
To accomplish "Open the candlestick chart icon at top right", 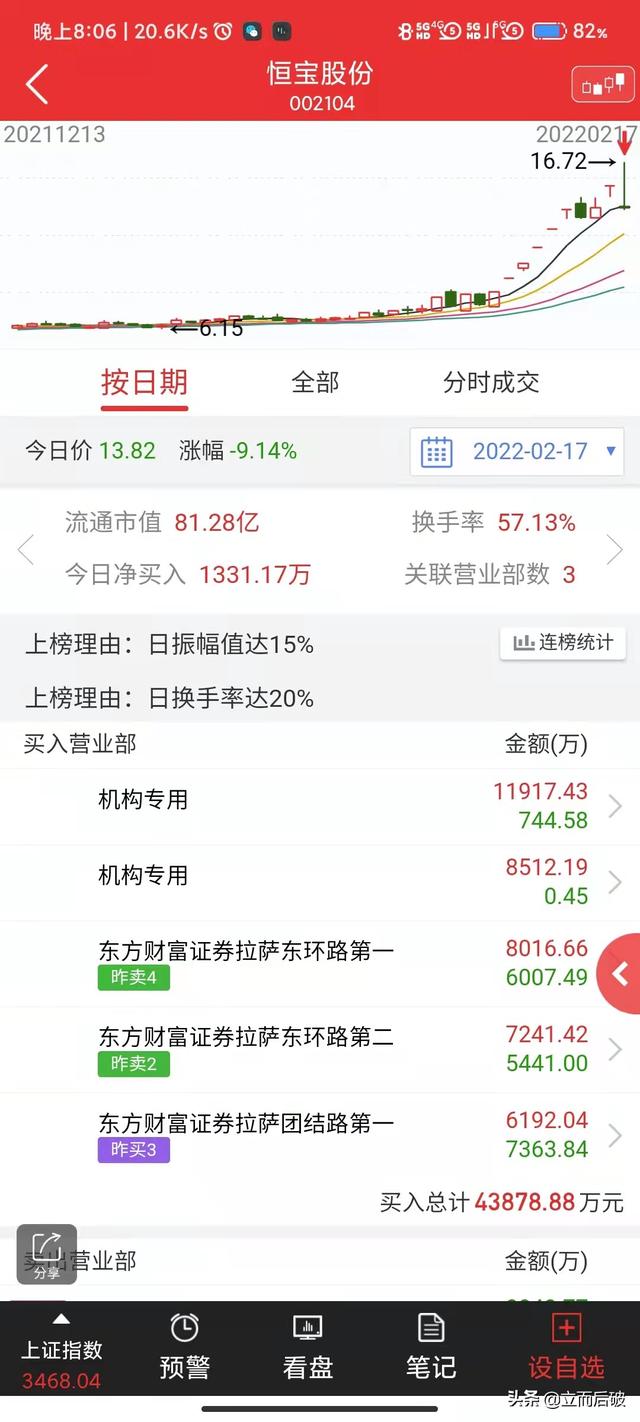I will [x=602, y=86].
